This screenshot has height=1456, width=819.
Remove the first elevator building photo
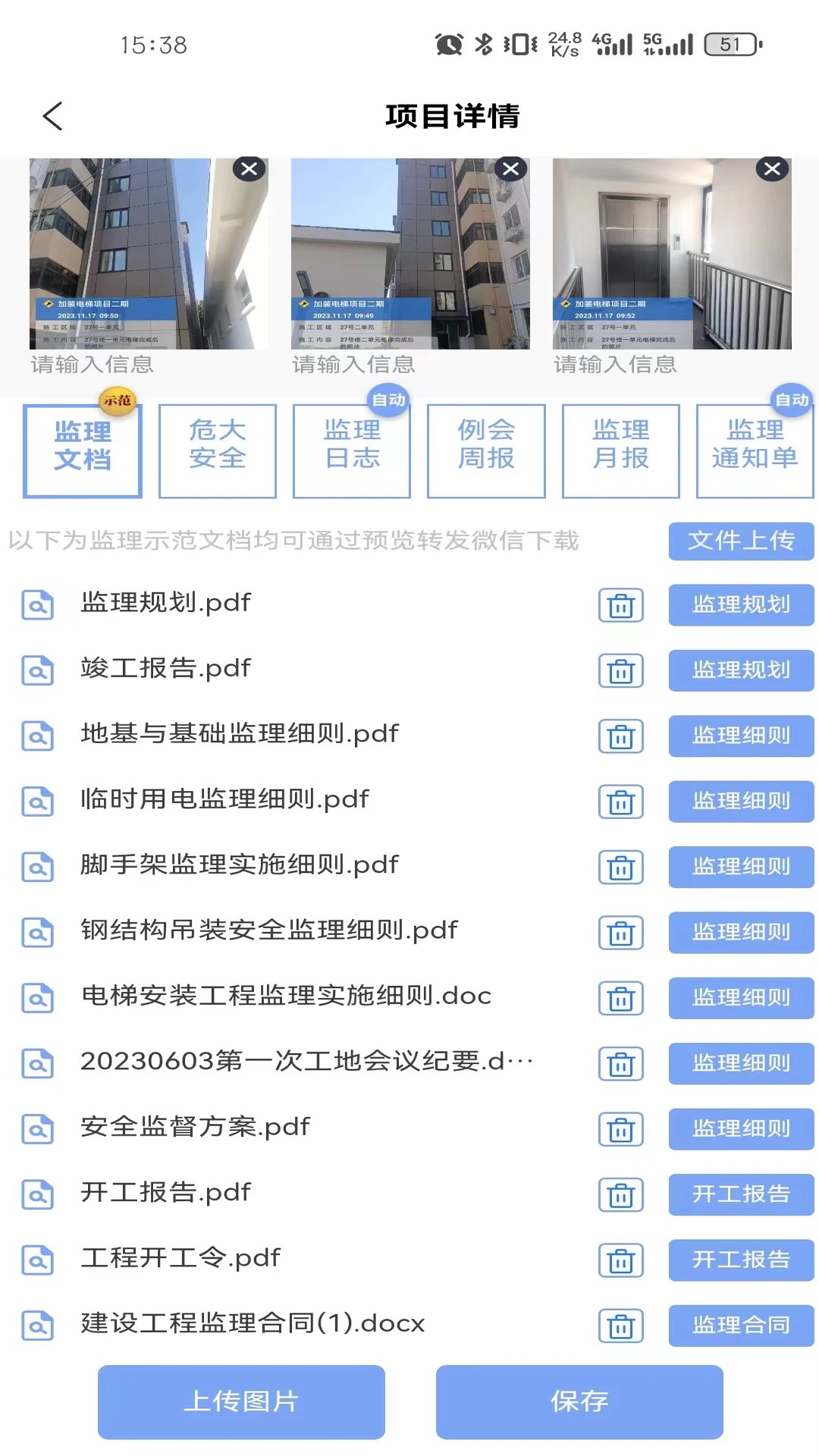point(249,168)
